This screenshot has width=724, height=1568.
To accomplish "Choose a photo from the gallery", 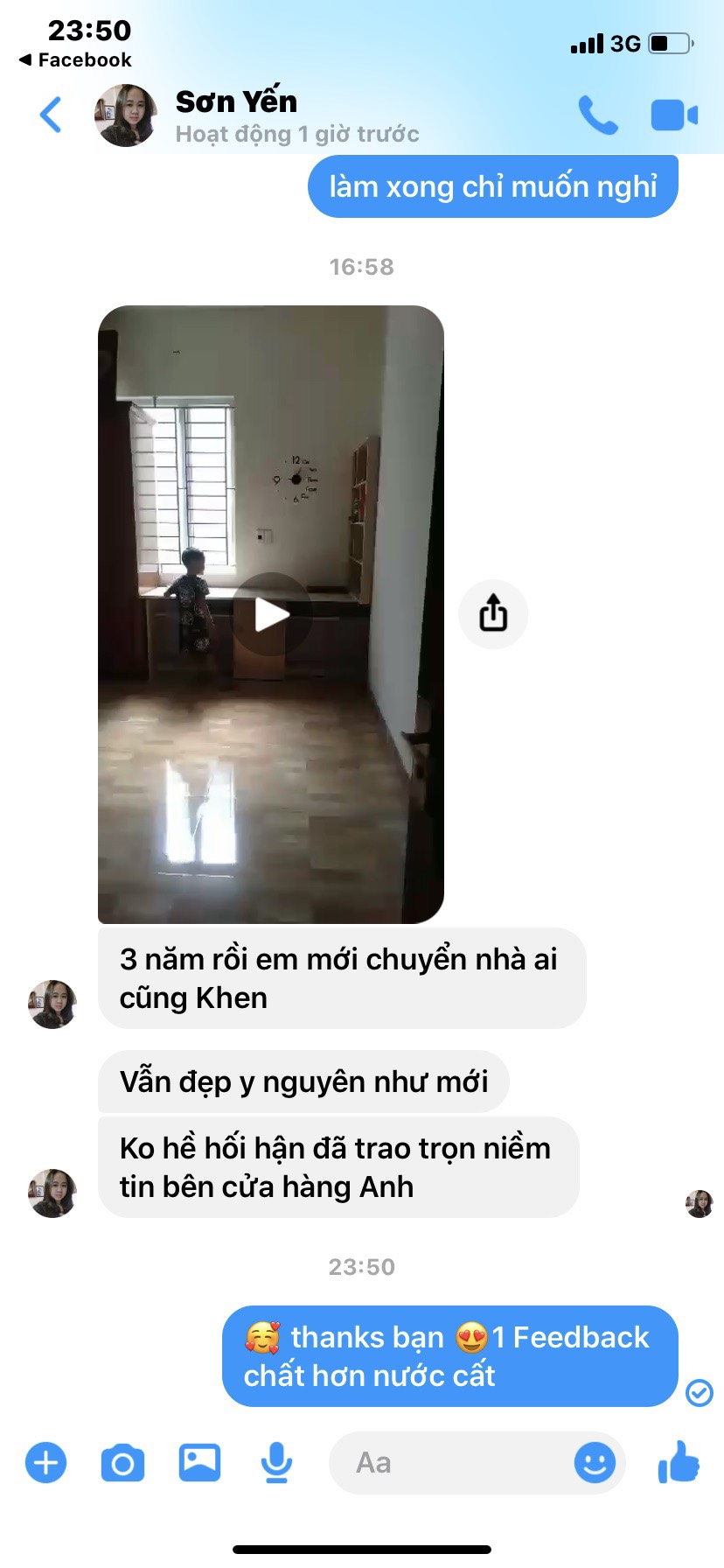I will tap(199, 1462).
